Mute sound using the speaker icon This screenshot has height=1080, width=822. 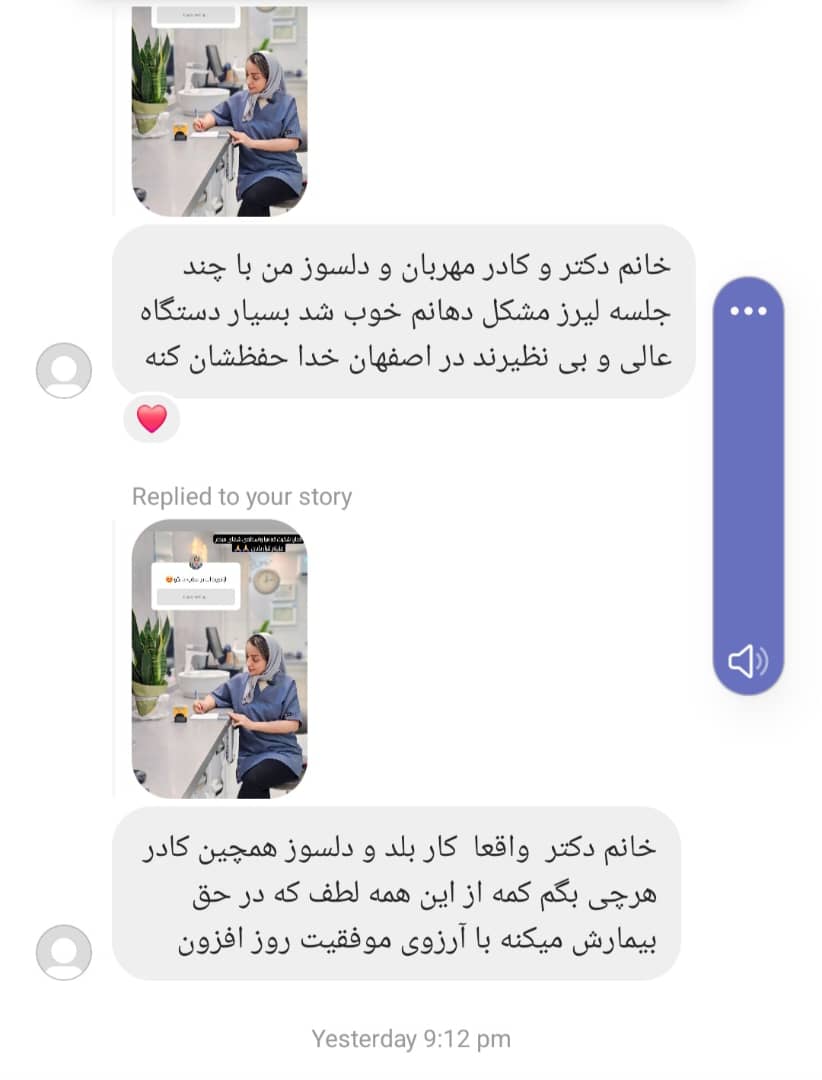pyautogui.click(x=747, y=661)
